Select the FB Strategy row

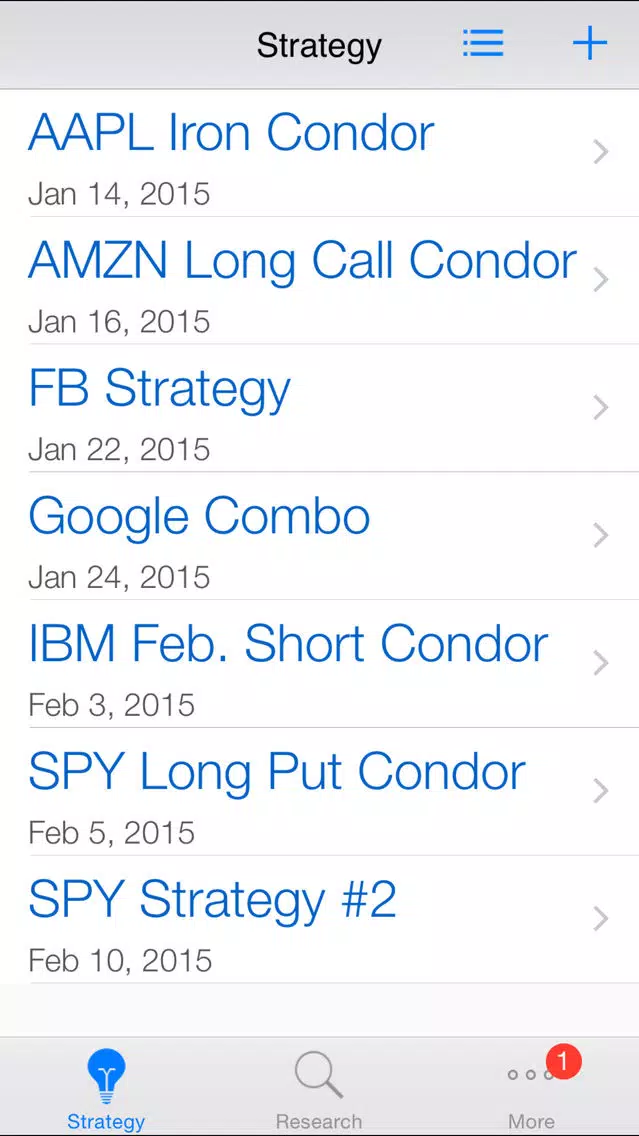point(320,408)
